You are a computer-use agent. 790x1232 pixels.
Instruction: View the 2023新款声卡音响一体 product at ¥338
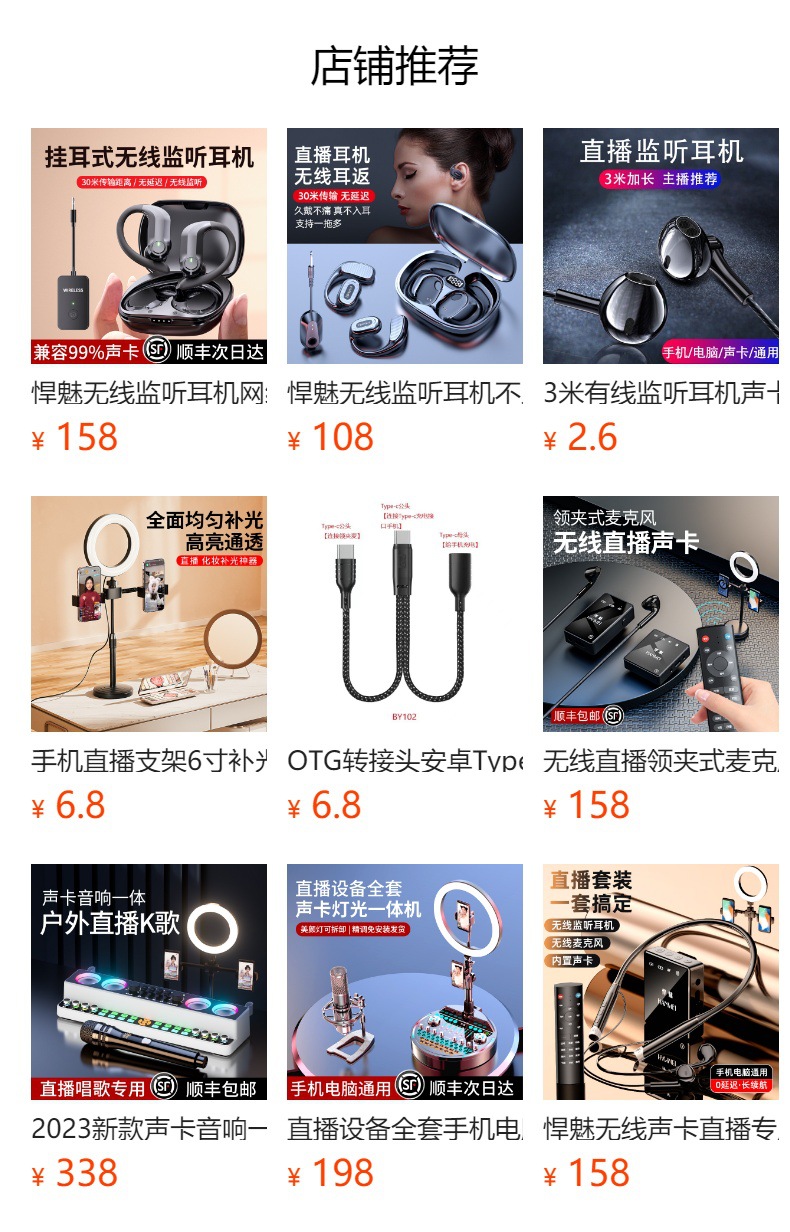pos(149,982)
